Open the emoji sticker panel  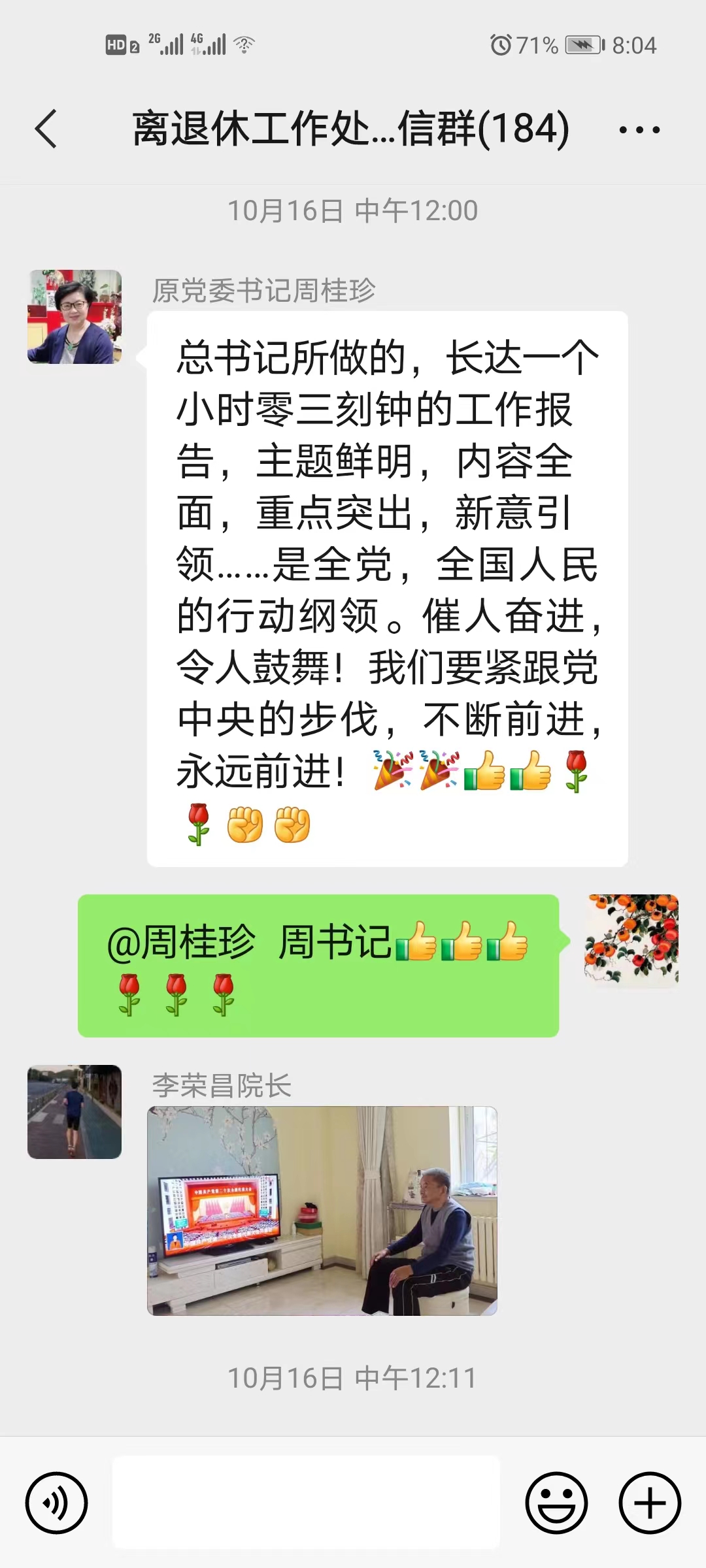[x=556, y=1502]
